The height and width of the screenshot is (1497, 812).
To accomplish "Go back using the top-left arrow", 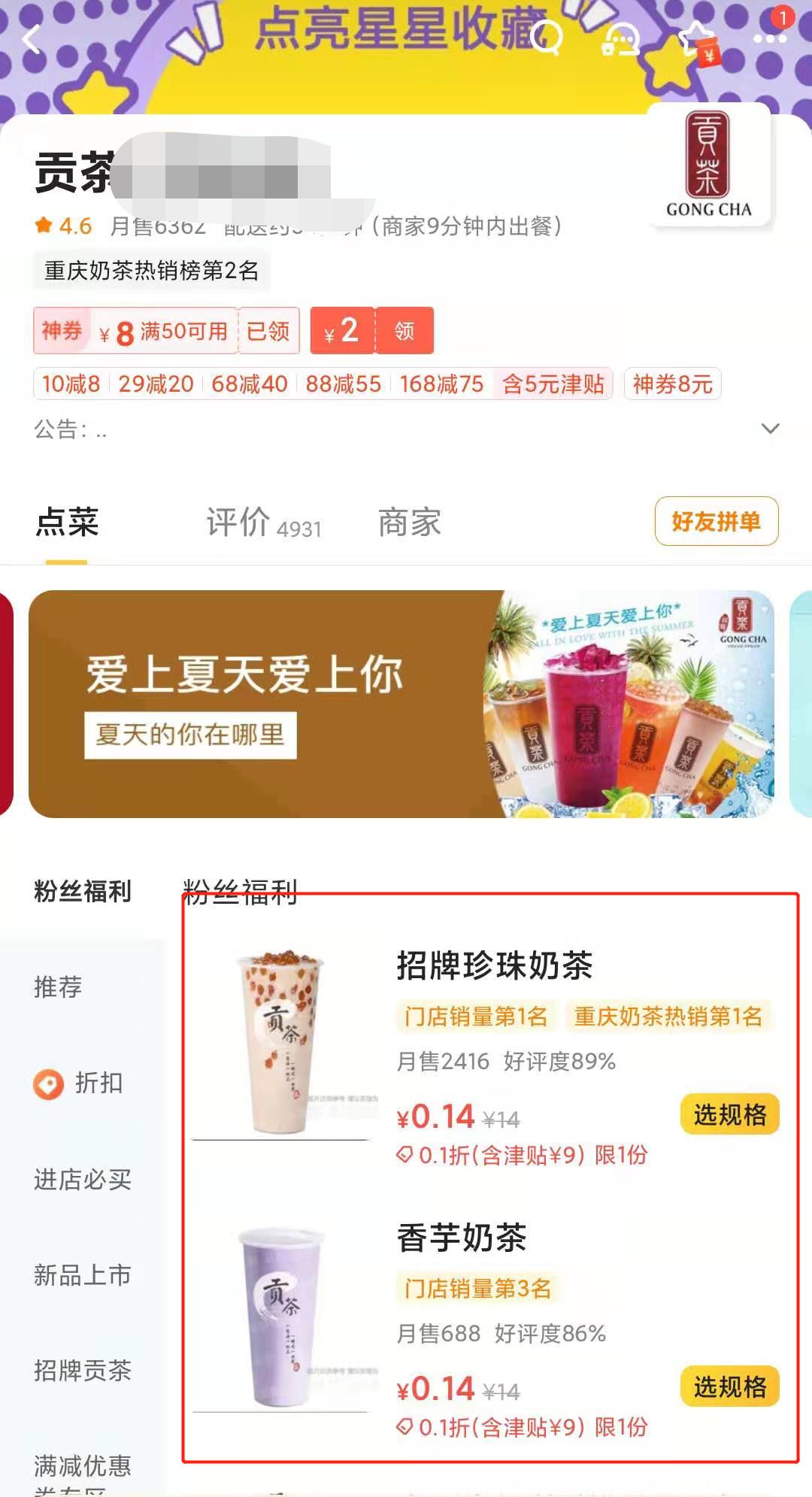I will [x=32, y=38].
